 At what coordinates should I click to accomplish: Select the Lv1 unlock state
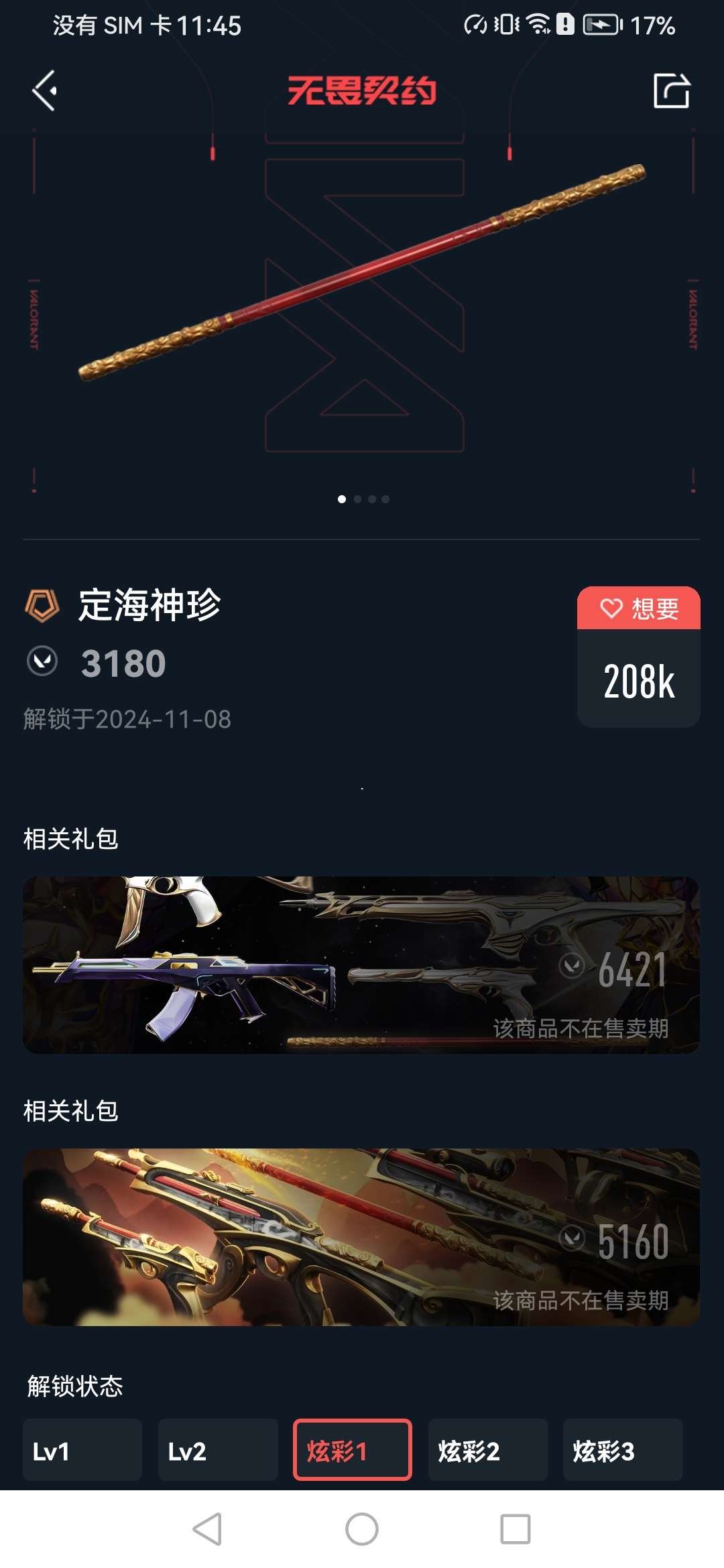click(82, 1451)
